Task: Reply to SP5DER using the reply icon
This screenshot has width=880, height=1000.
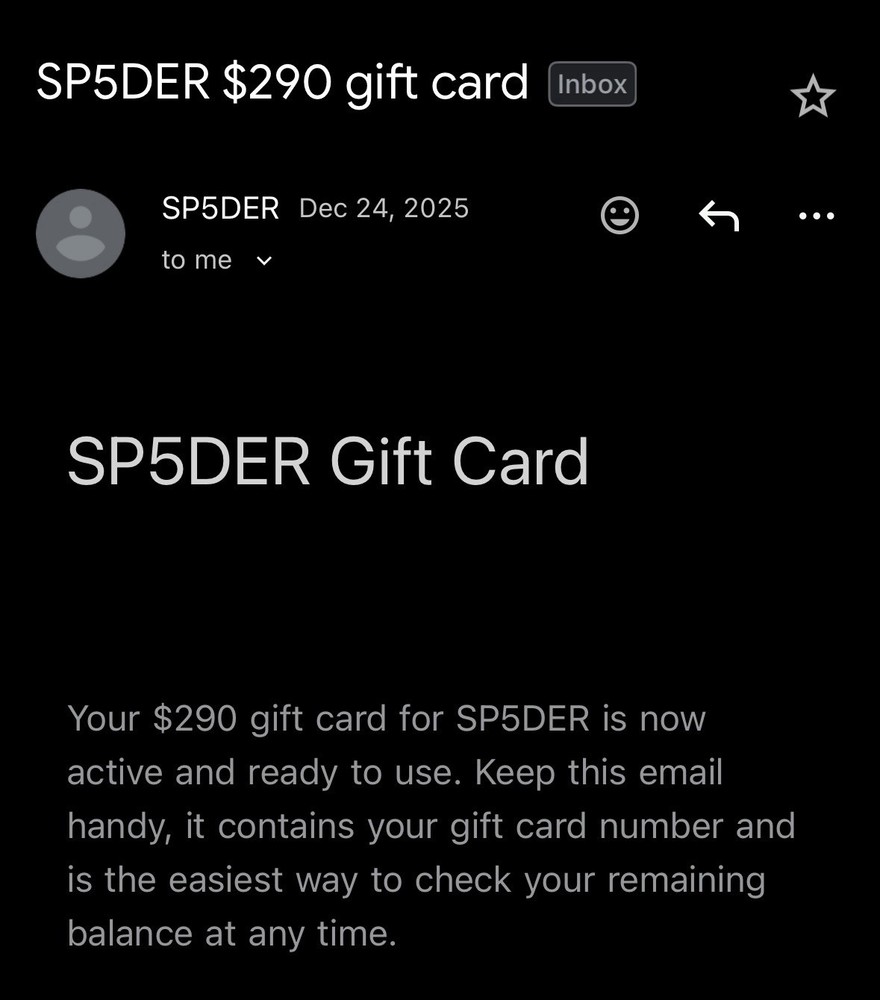Action: point(718,216)
